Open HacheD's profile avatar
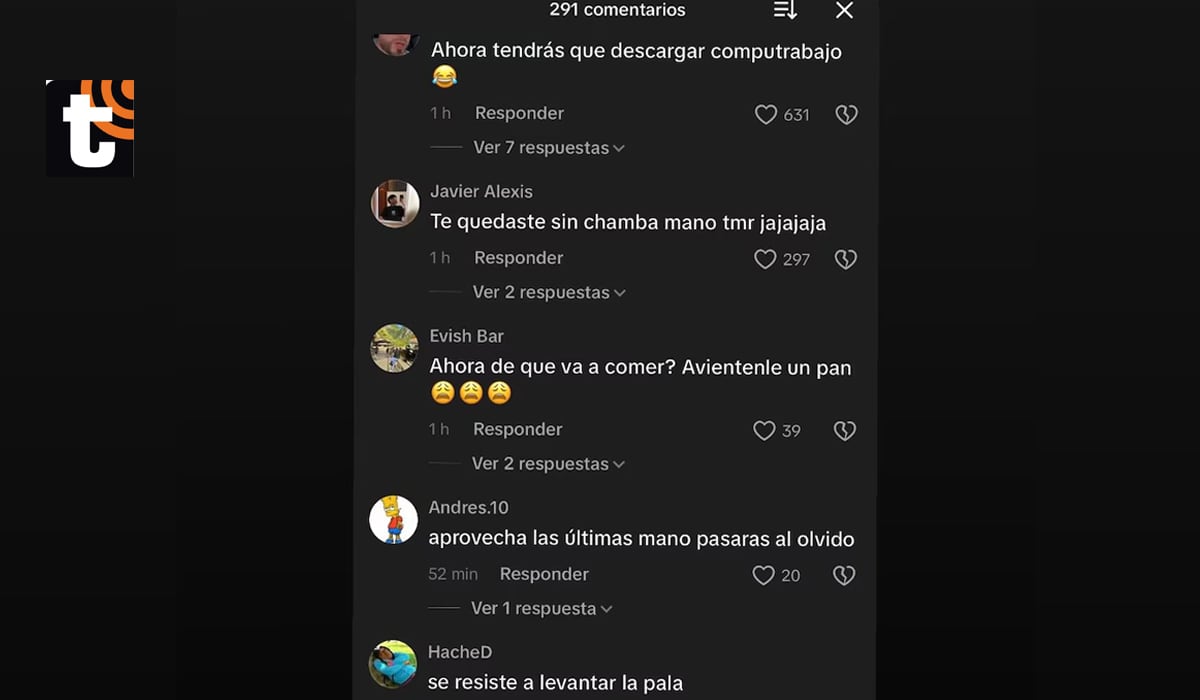1200x700 pixels. click(x=393, y=664)
